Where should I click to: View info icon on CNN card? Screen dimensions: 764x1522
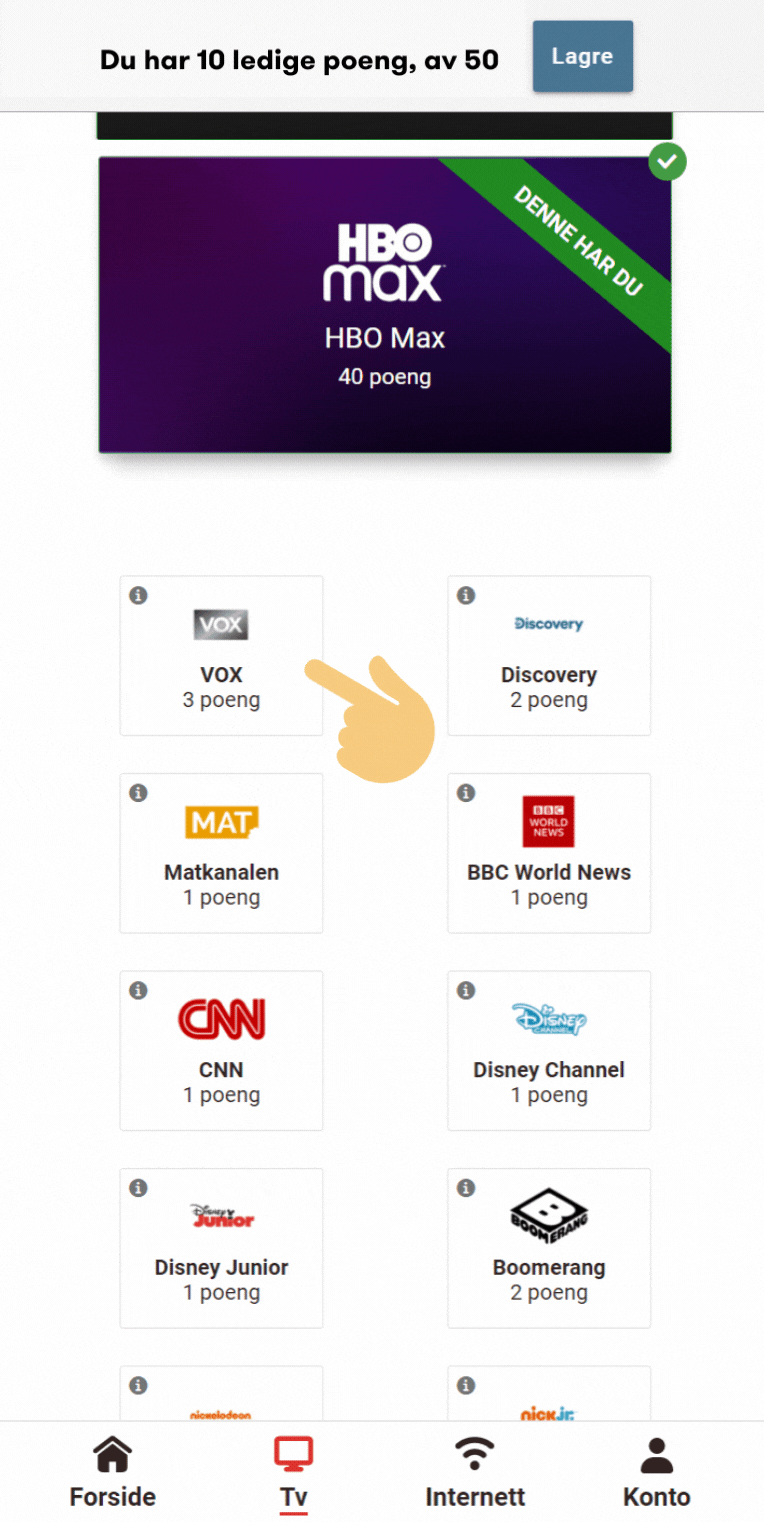pos(139,991)
